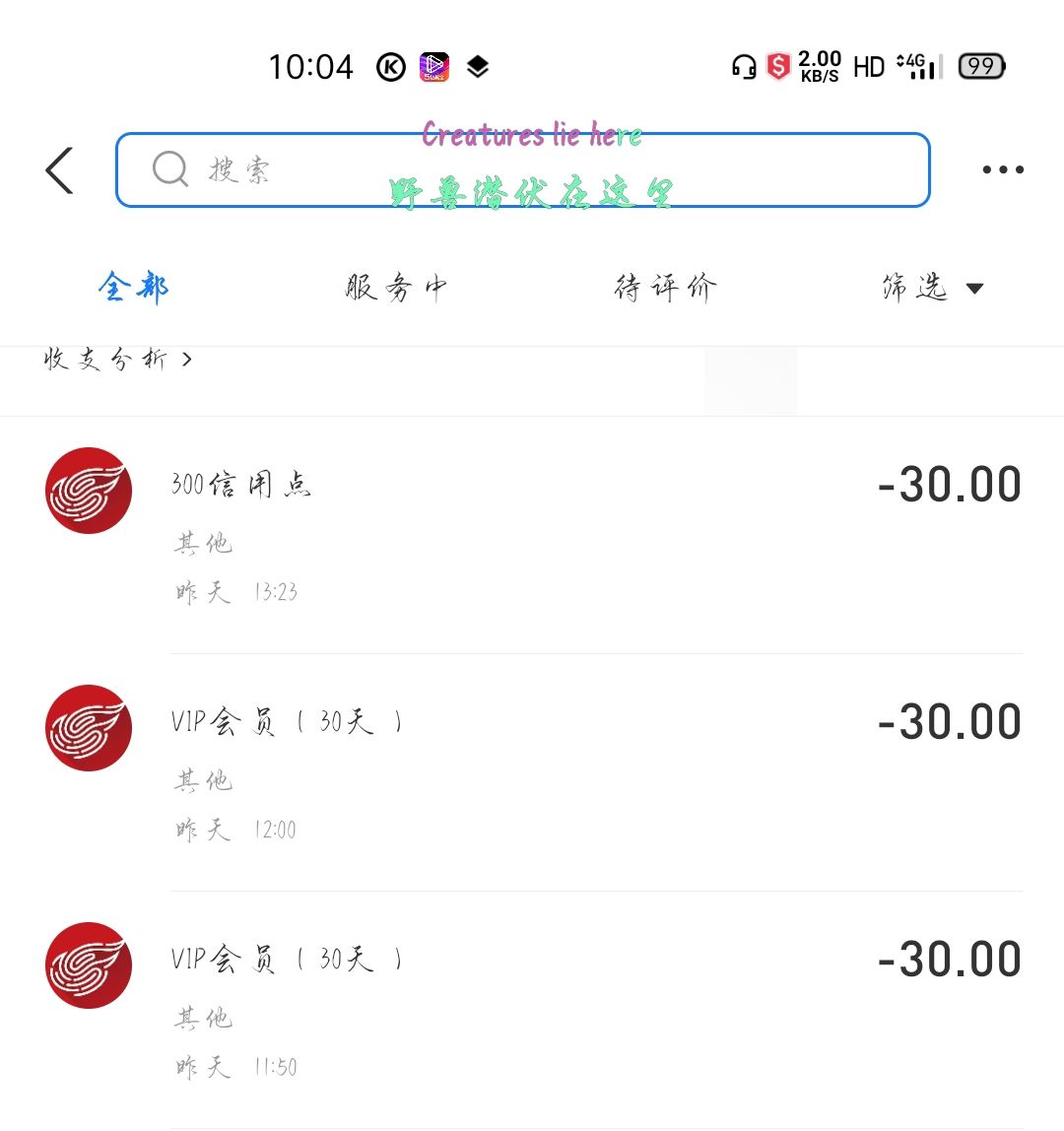This screenshot has width=1064, height=1131.
Task: Expand the 筛选 filter dropdown
Action: point(932,288)
